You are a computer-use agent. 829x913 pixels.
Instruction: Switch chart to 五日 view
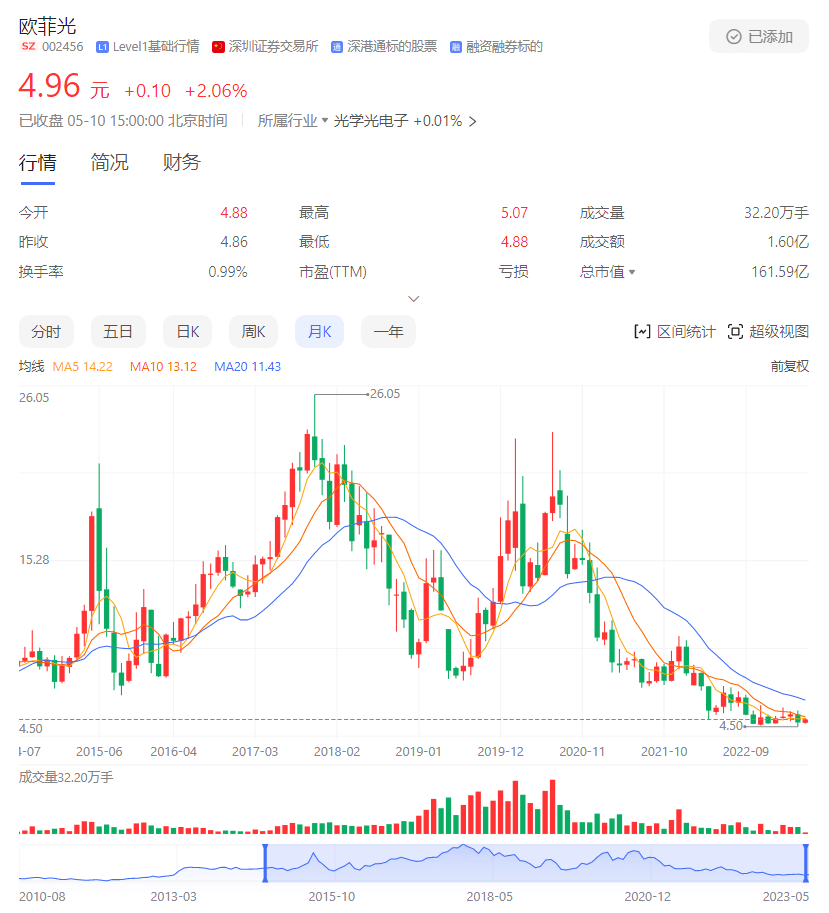coord(118,332)
